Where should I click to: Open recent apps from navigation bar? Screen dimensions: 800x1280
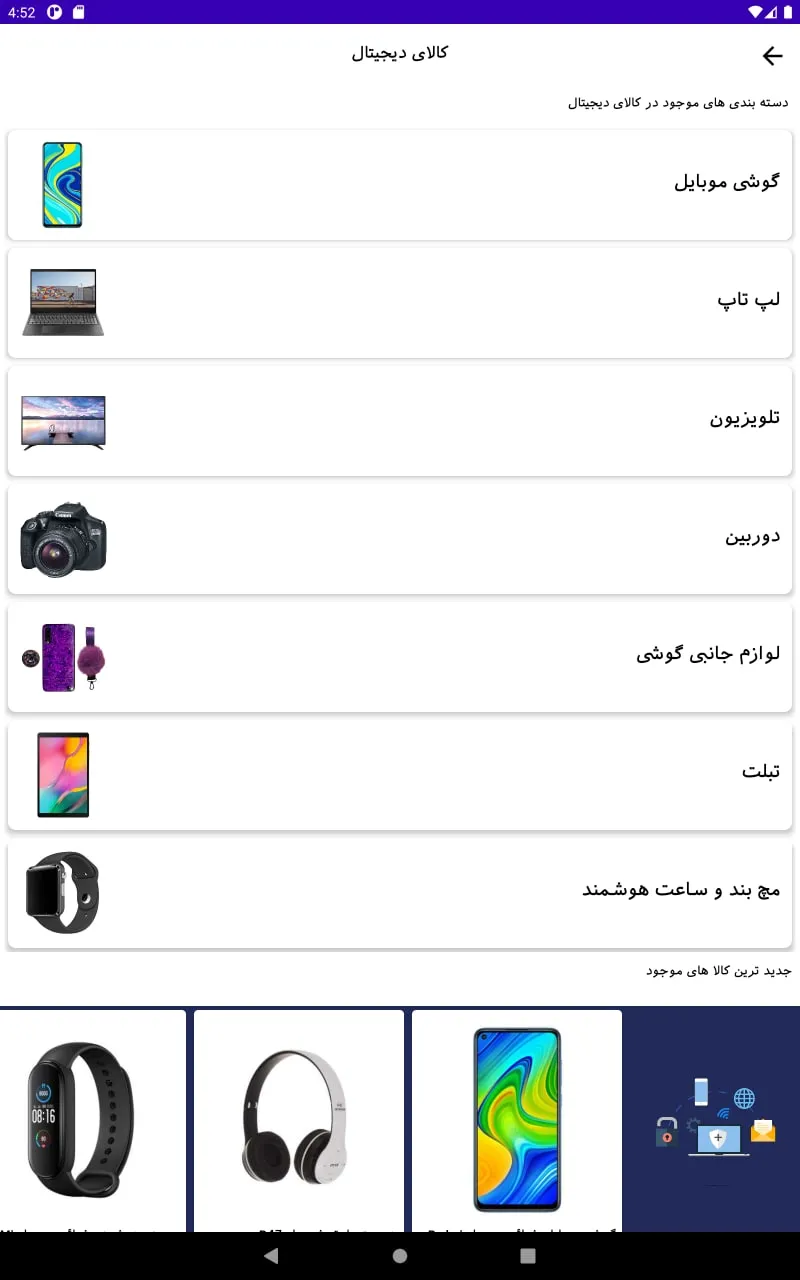(528, 1256)
